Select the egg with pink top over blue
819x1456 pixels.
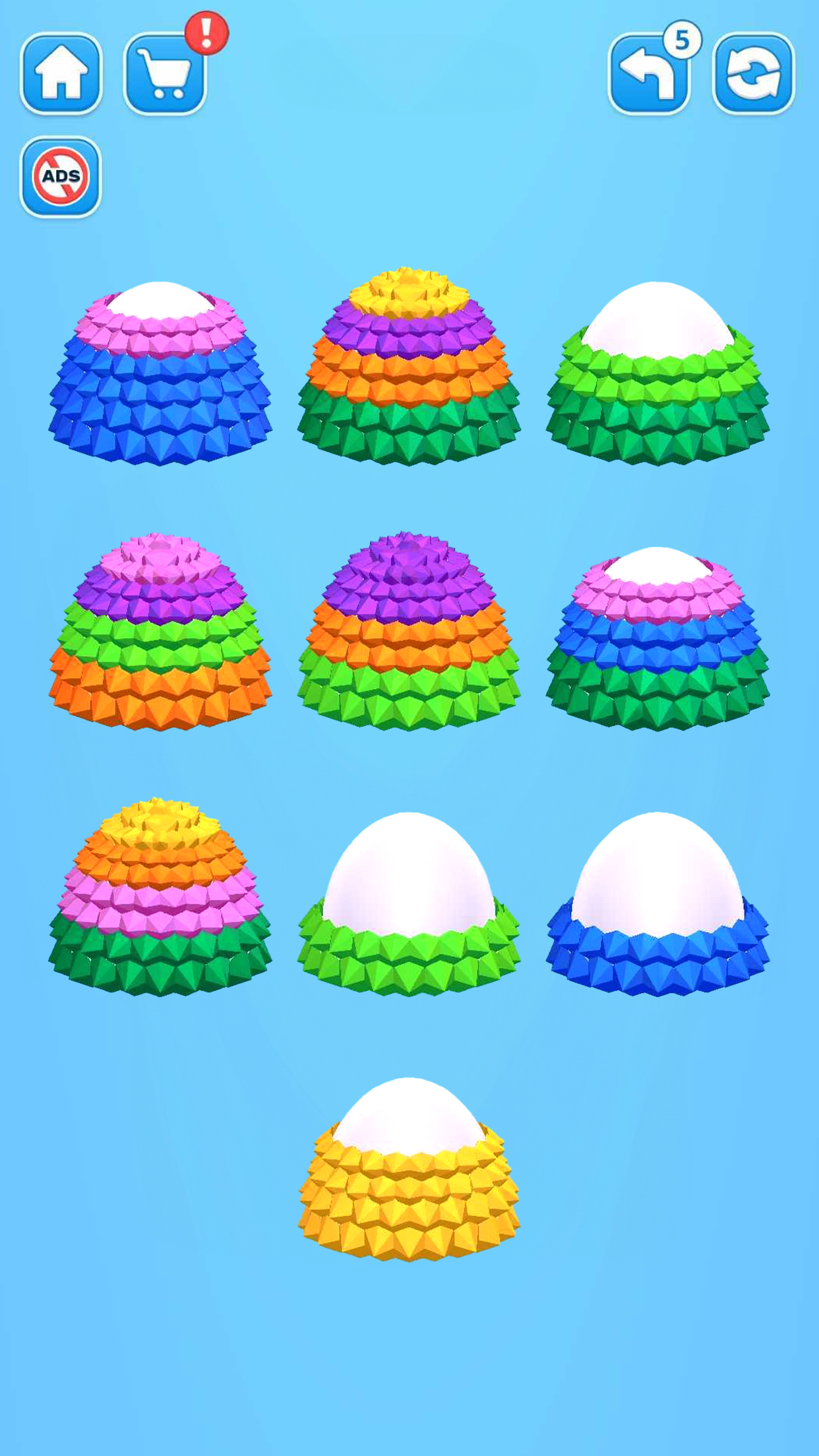tap(160, 376)
